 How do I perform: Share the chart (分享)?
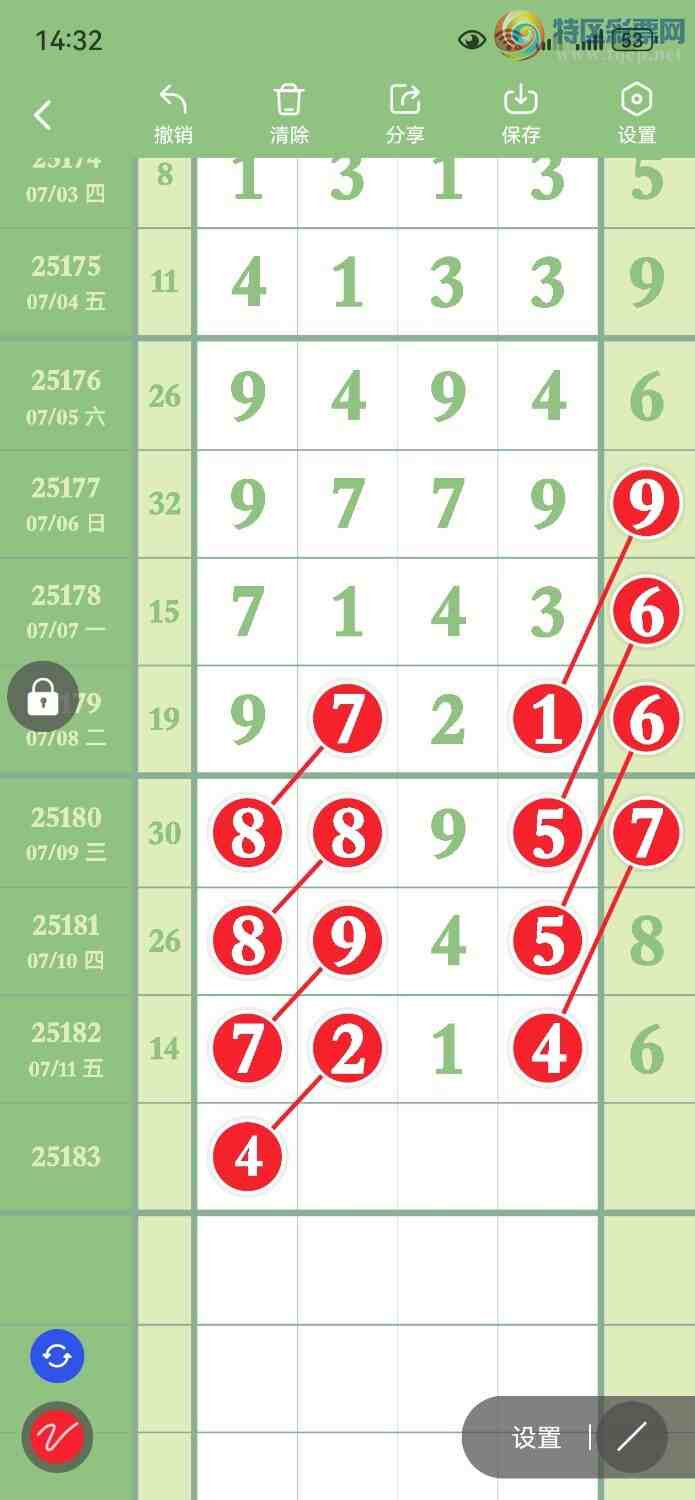[x=405, y=115]
